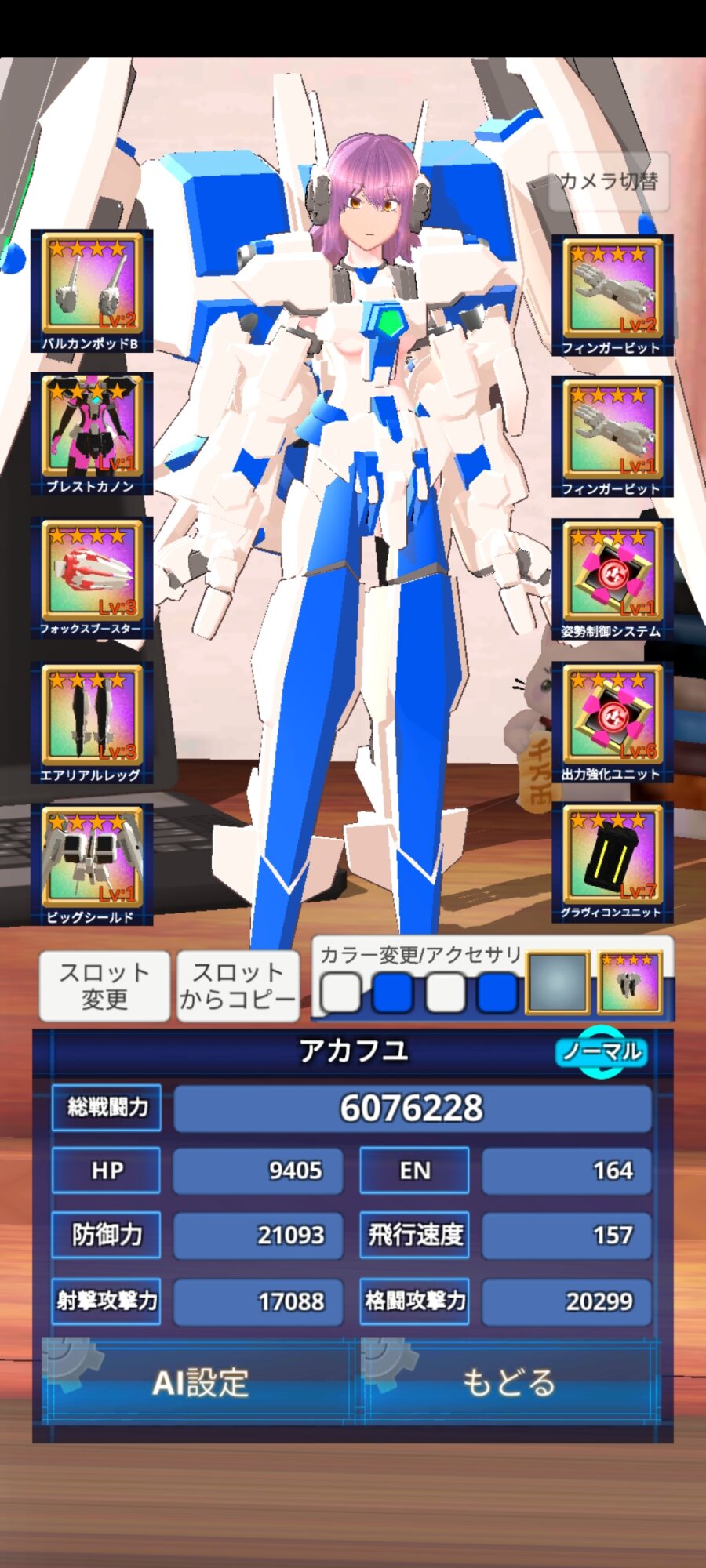The width and height of the screenshot is (706, 1568).
Task: Pick the first blue color swatch
Action: tap(392, 993)
